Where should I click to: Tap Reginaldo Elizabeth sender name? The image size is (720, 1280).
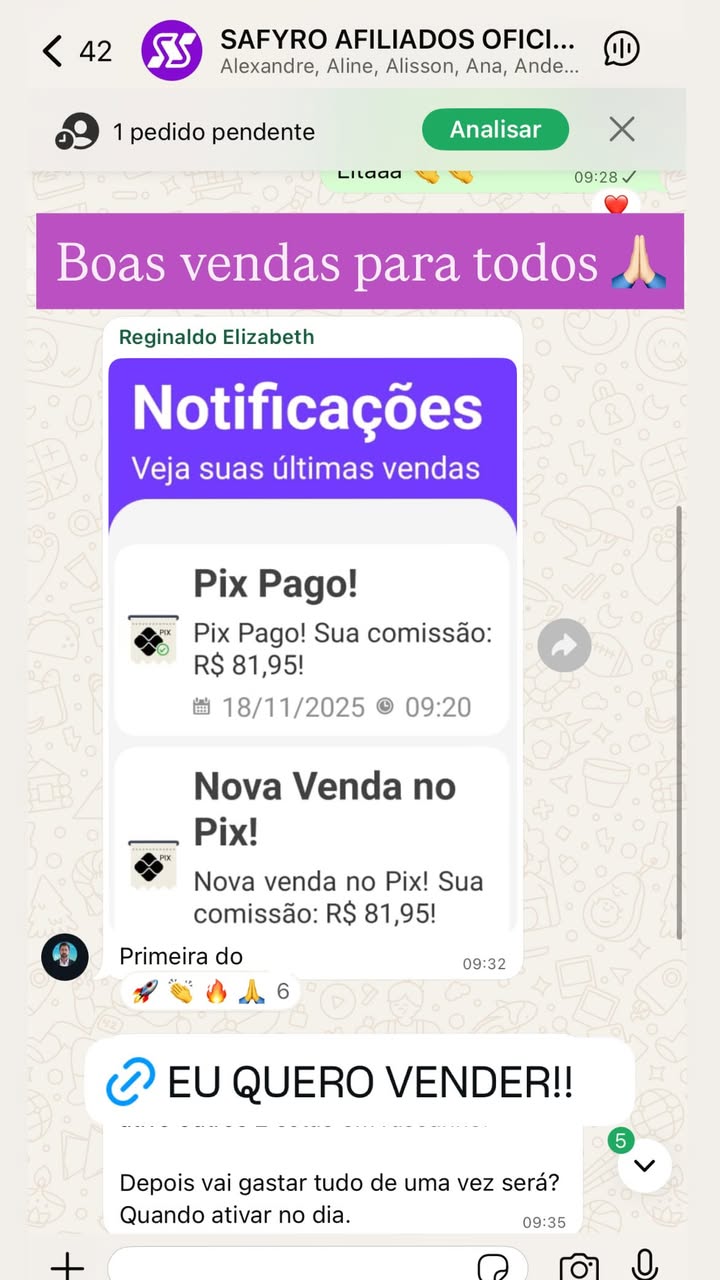click(215, 337)
